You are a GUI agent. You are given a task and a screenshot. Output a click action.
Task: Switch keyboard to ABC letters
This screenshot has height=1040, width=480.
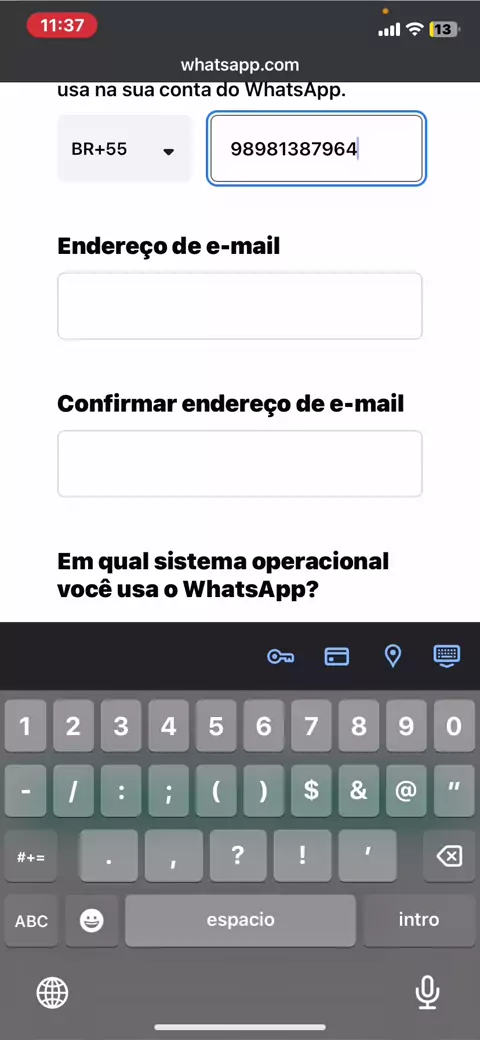point(32,921)
